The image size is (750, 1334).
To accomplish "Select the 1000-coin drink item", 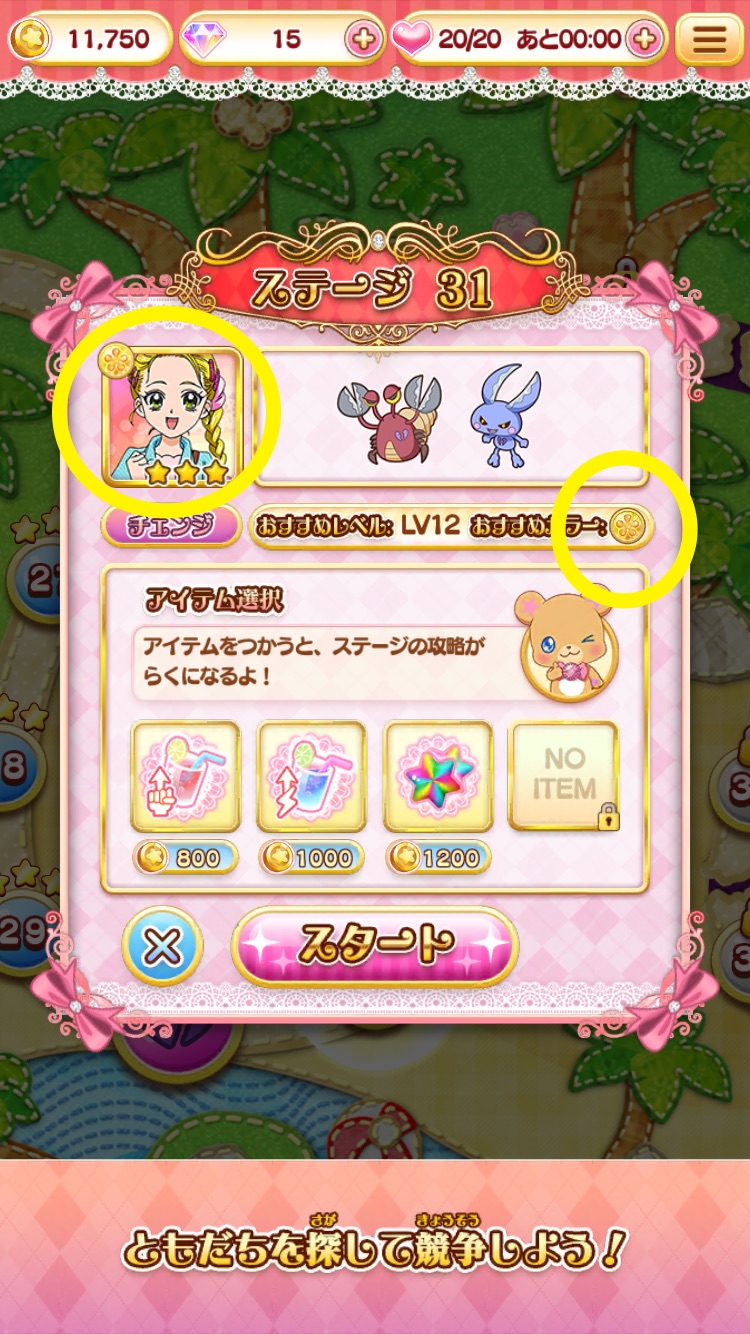I will [x=311, y=776].
